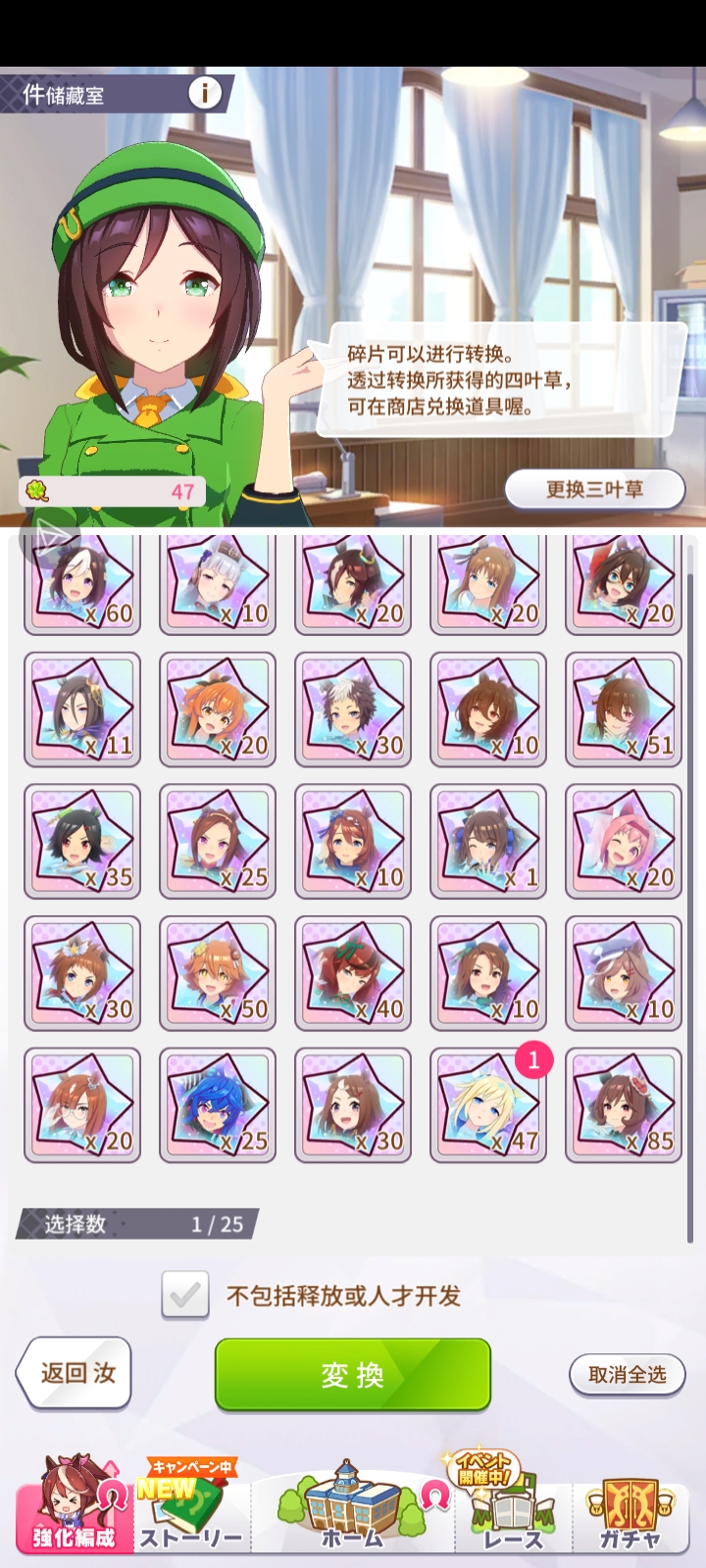This screenshot has width=706, height=1568.
Task: Toggle the 不包括释放或人才开发 checkbox
Action: coord(185,1296)
